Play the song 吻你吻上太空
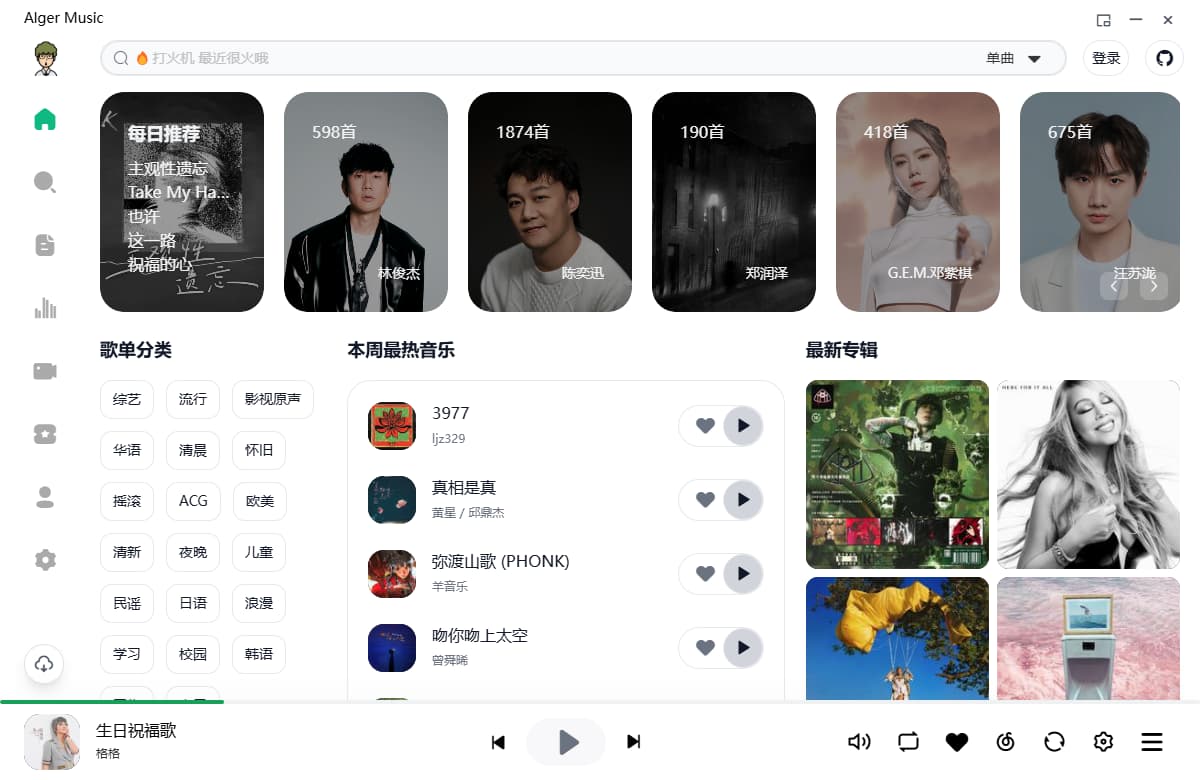This screenshot has width=1200, height=780. 743,648
